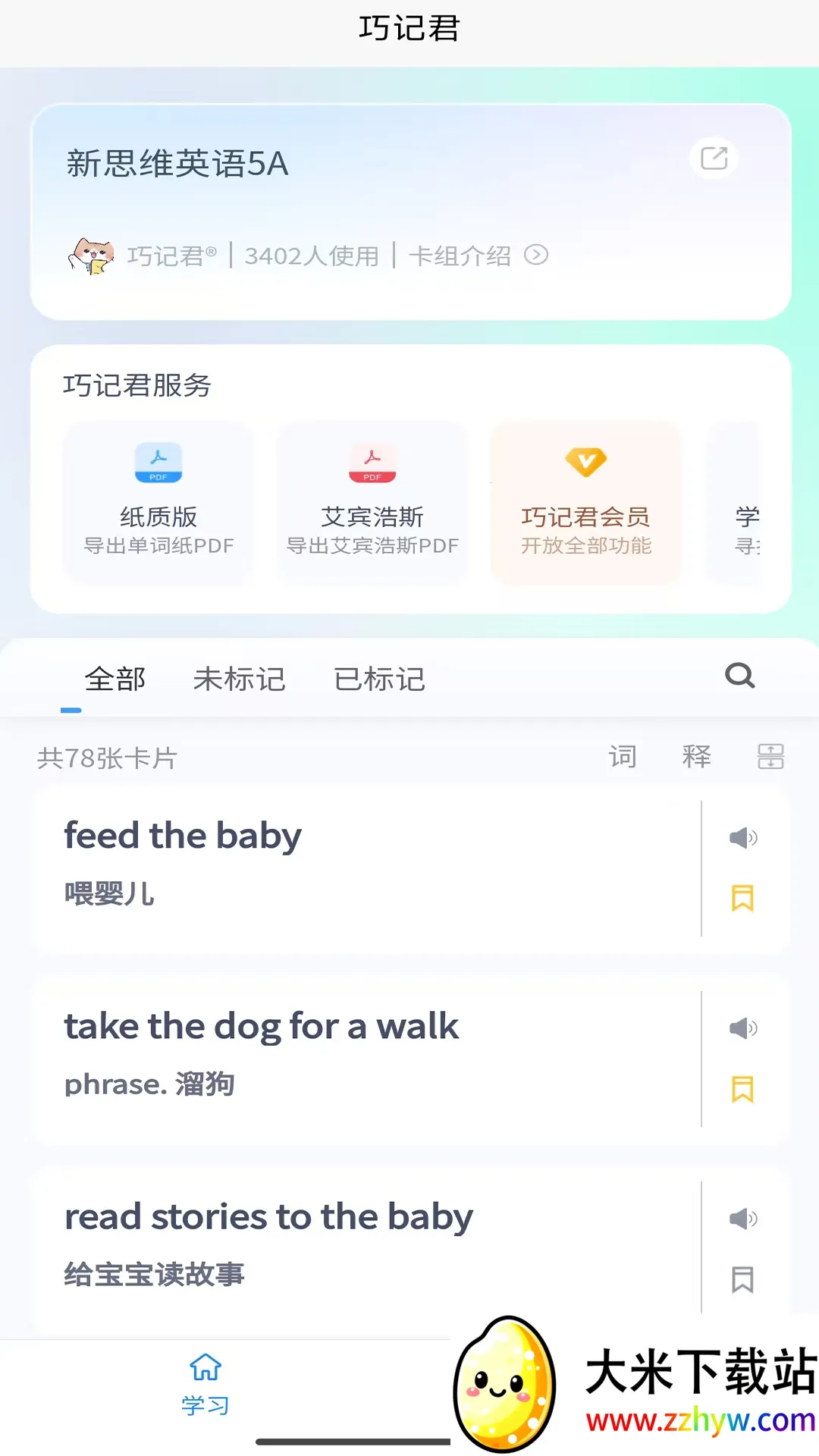Play audio for "read stories to the baby"
Screen dimensions: 819x1456
[743, 1219]
